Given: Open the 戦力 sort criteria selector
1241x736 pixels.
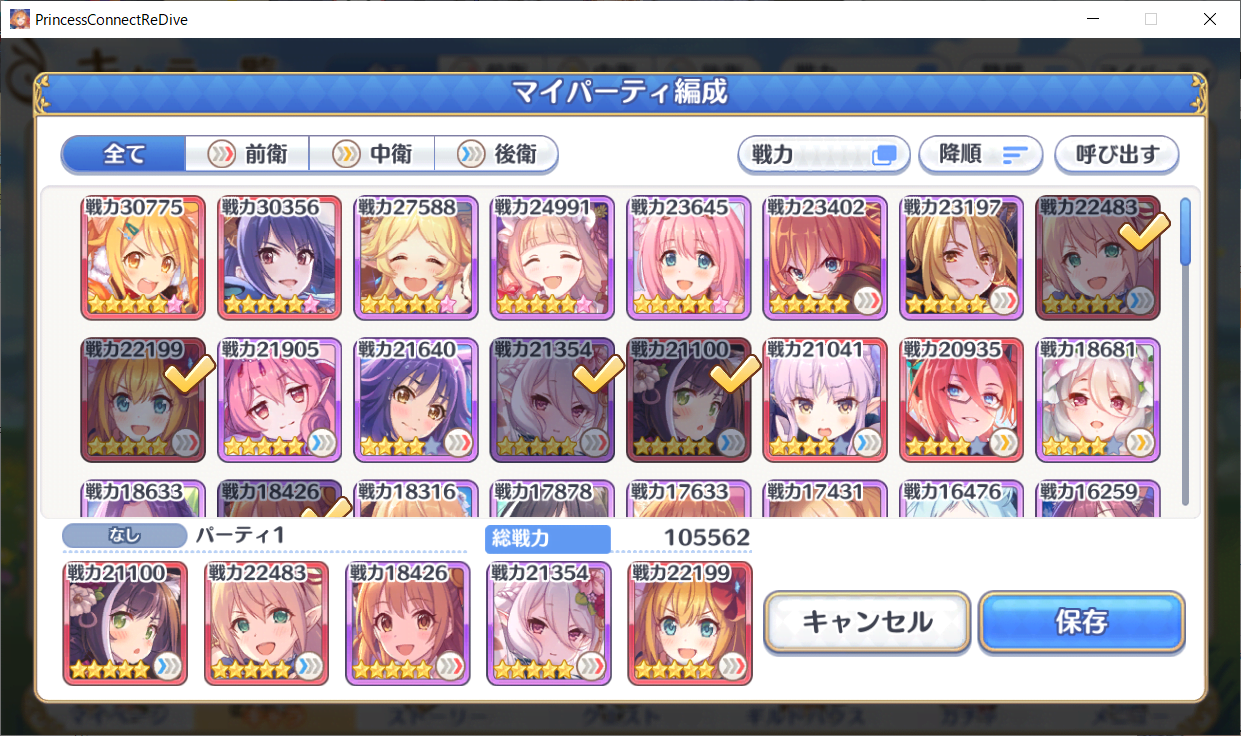Looking at the screenshot, I should [x=824, y=155].
